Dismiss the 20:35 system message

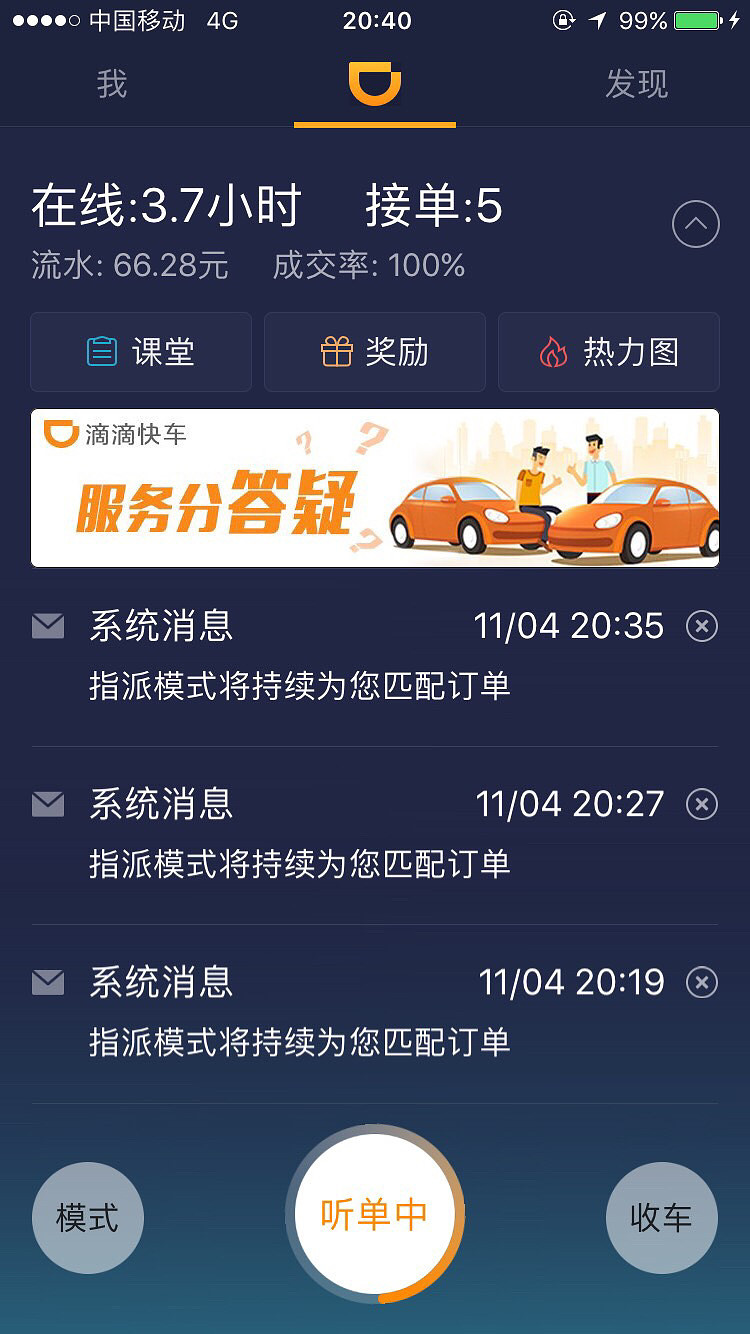(702, 627)
